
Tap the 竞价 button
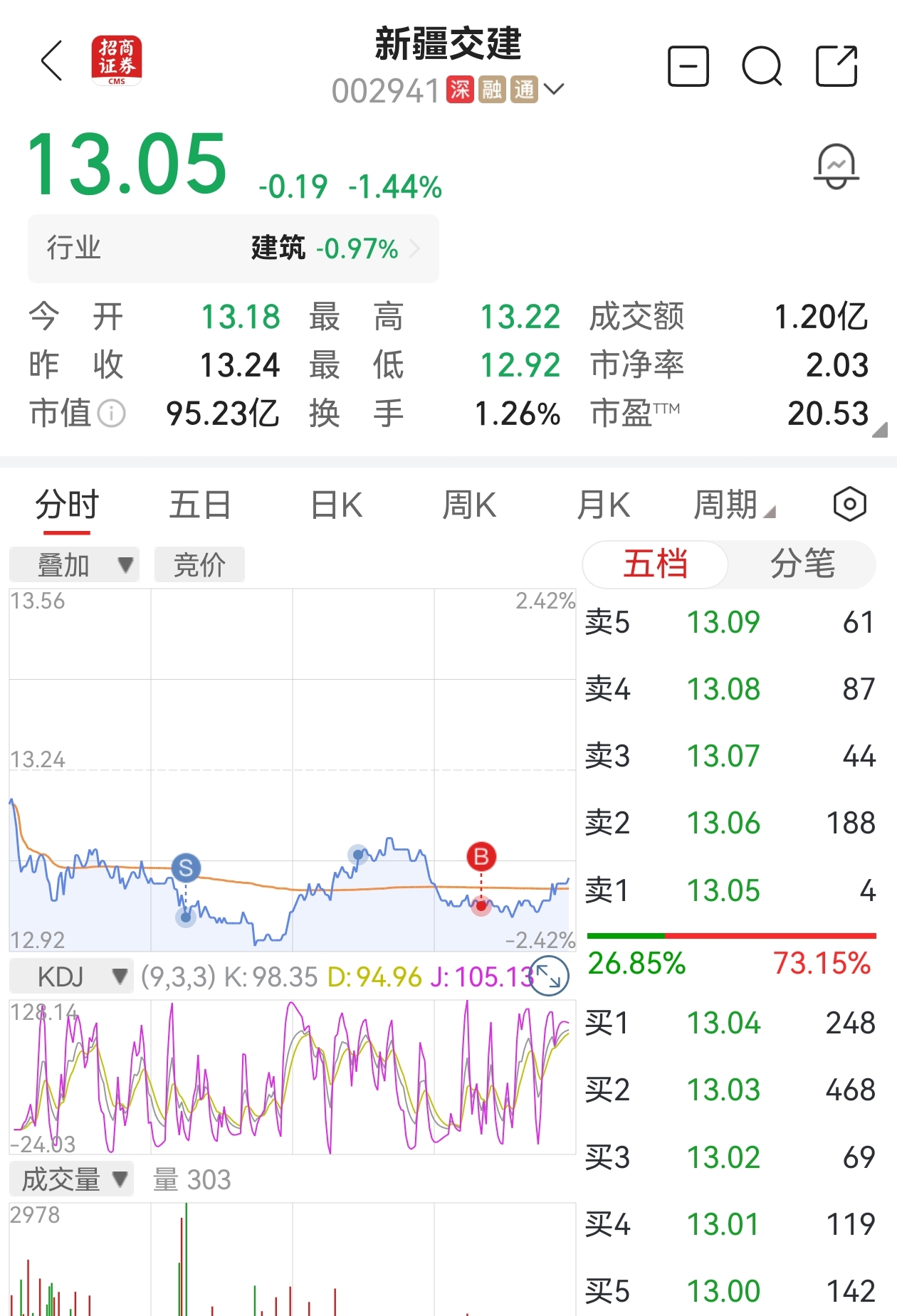199,565
